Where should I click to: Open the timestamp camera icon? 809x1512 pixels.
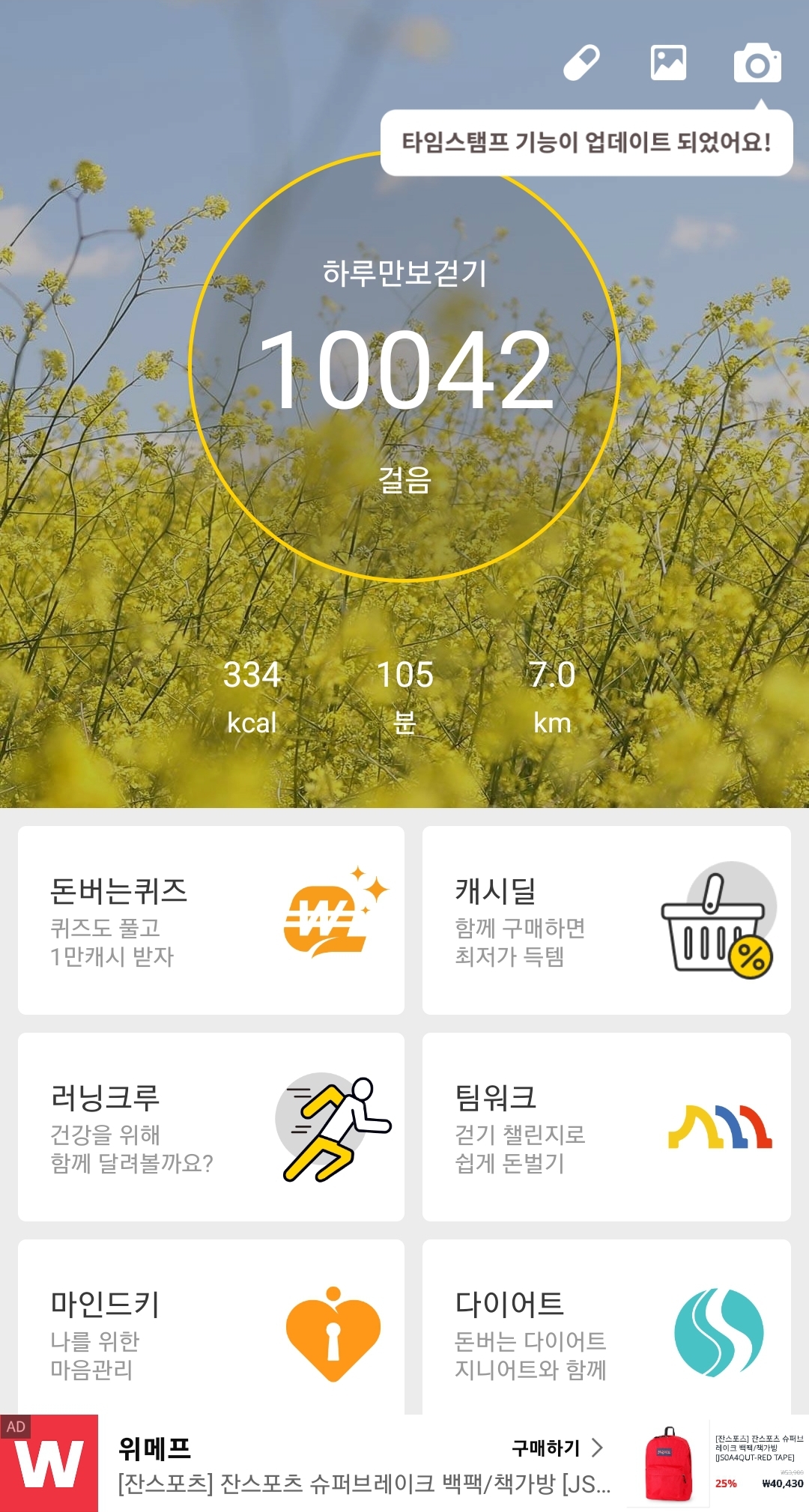click(757, 64)
